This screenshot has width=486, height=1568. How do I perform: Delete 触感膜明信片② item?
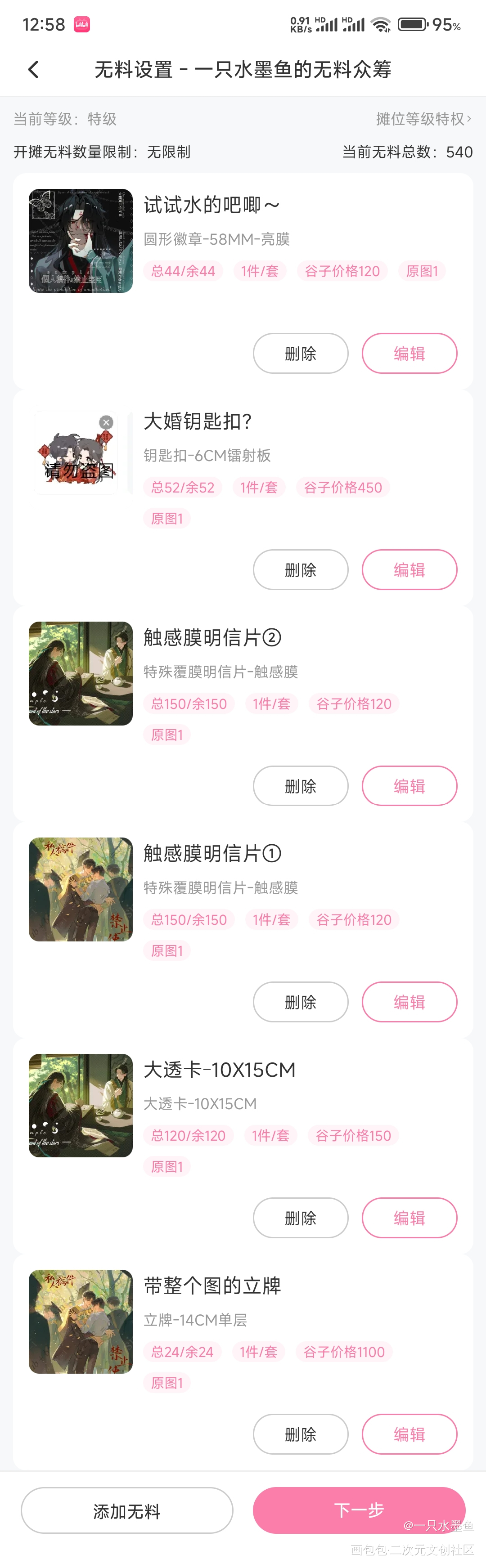click(300, 786)
